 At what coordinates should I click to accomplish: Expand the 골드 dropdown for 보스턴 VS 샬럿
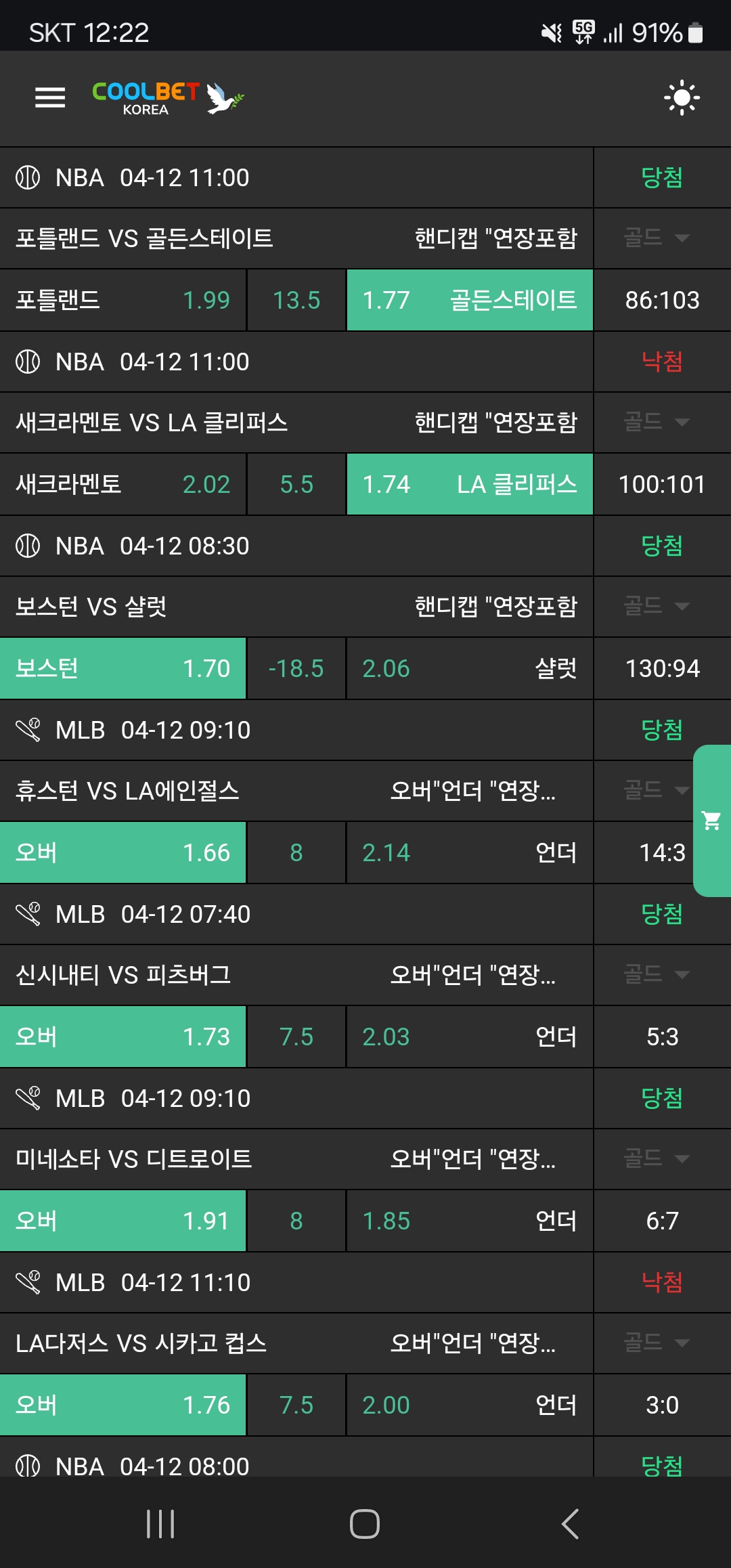[x=656, y=607]
